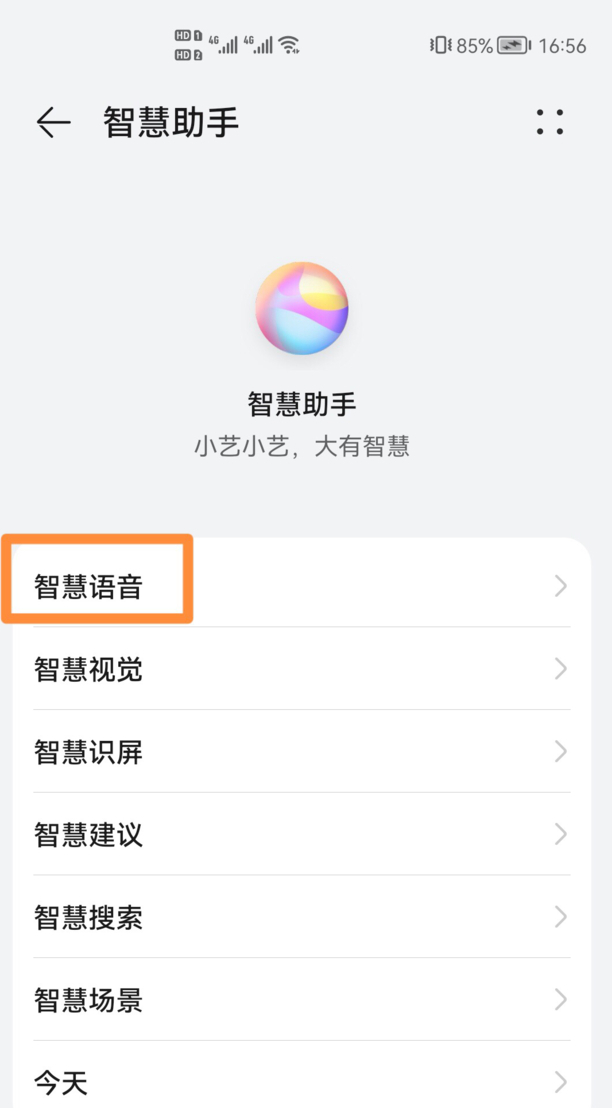Open the four-dot more options menu

click(549, 122)
